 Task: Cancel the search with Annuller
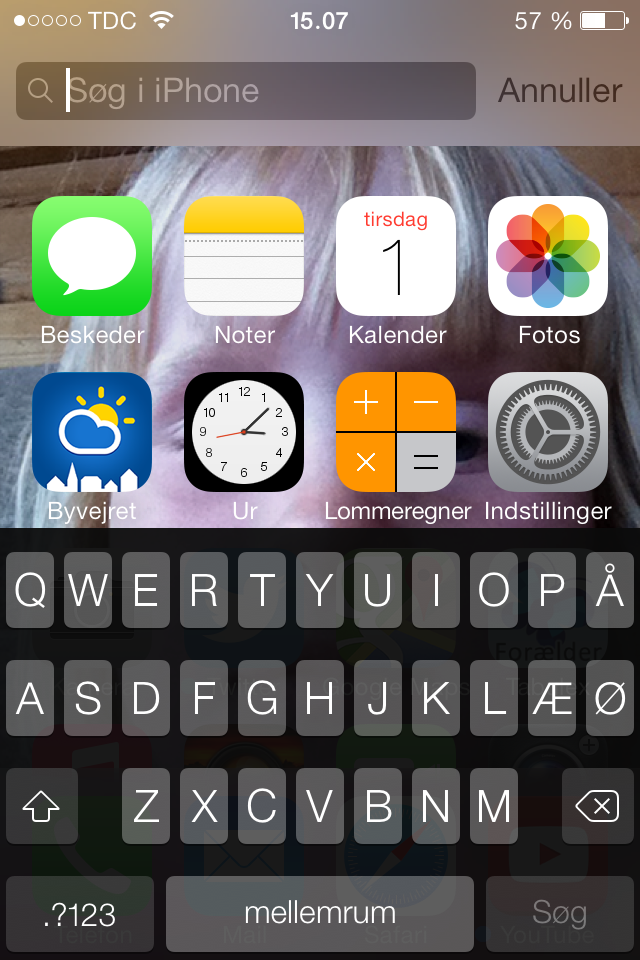(560, 90)
